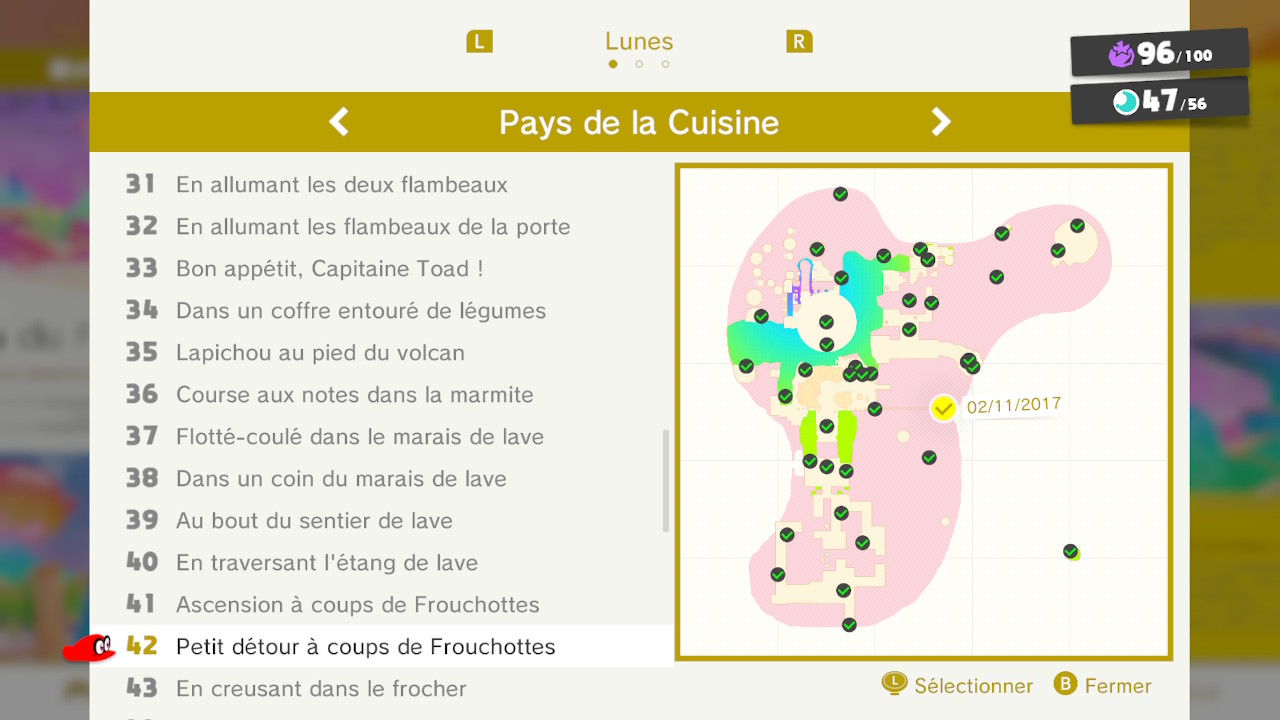Choose moon 39 Au bout du sentier de lave
The height and width of the screenshot is (720, 1280).
click(314, 521)
